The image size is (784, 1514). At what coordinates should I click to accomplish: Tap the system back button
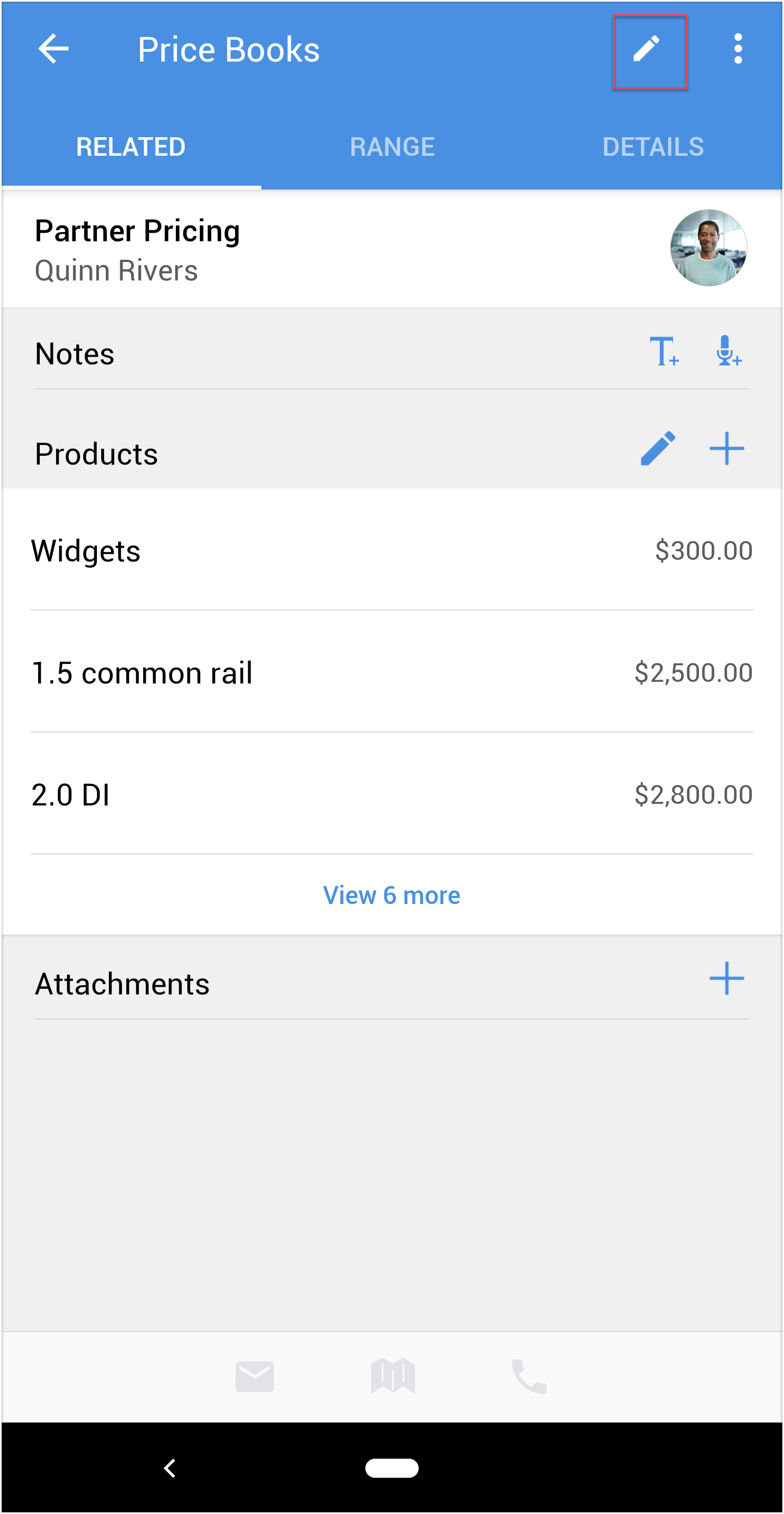[x=170, y=1468]
